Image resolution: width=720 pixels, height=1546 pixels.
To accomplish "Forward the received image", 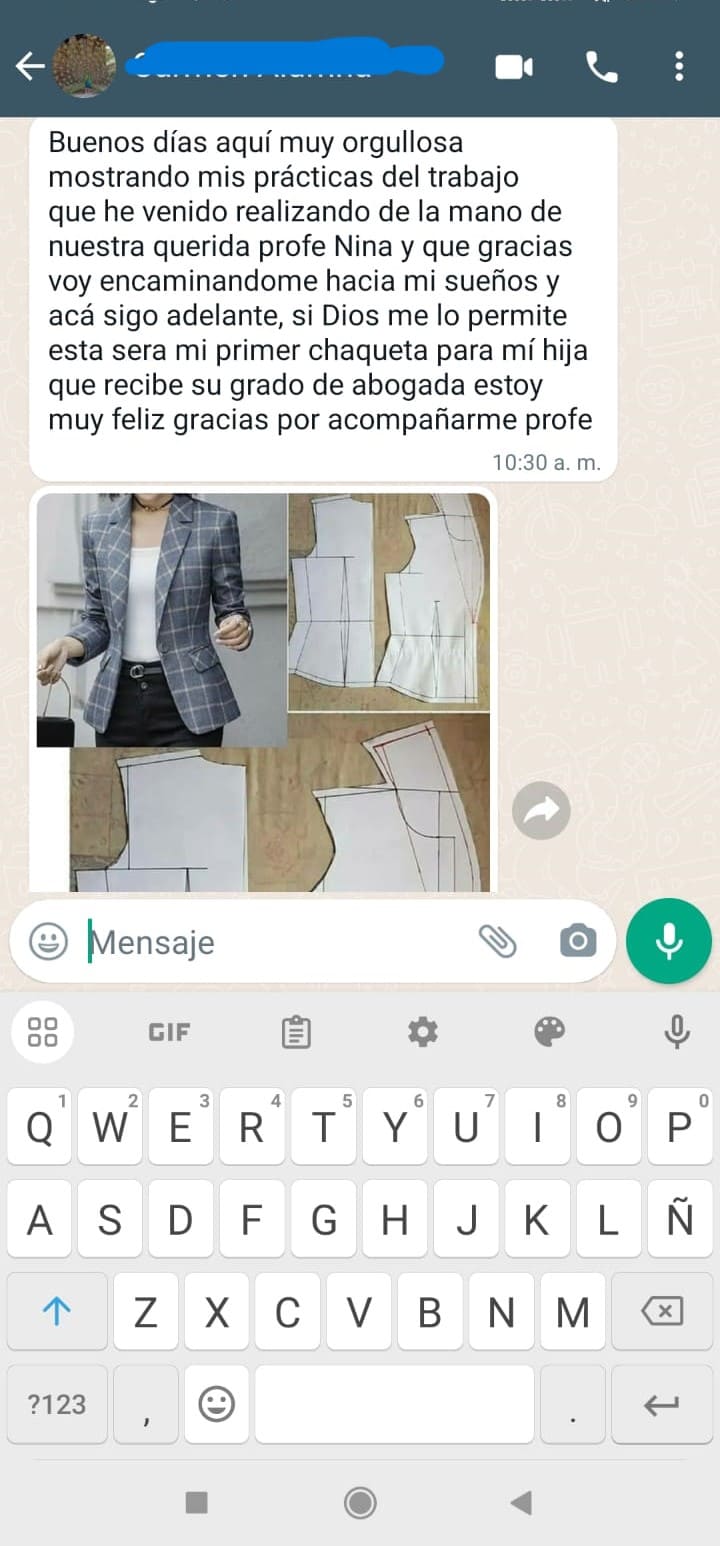I will 541,811.
